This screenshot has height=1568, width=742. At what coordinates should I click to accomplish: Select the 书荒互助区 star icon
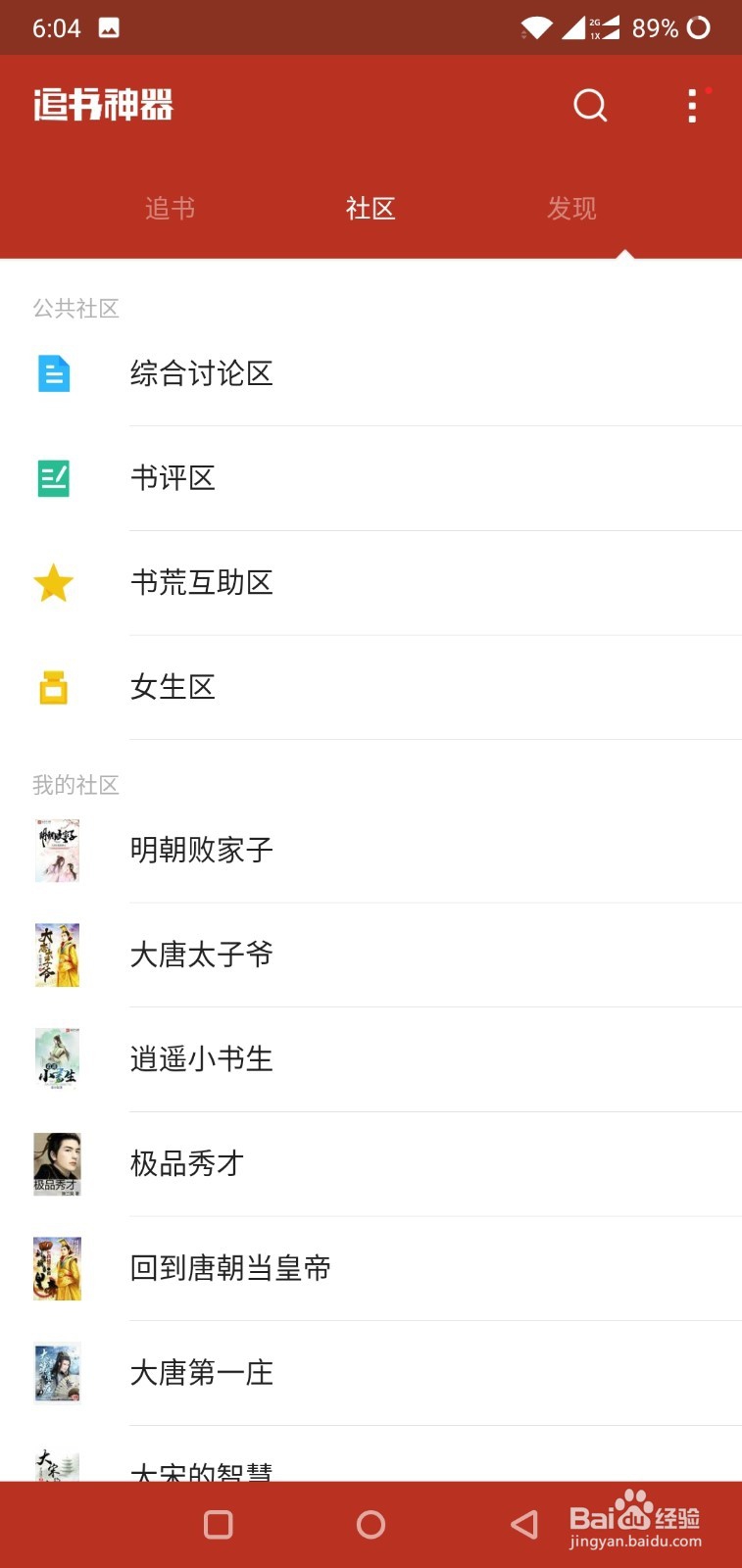(x=54, y=582)
